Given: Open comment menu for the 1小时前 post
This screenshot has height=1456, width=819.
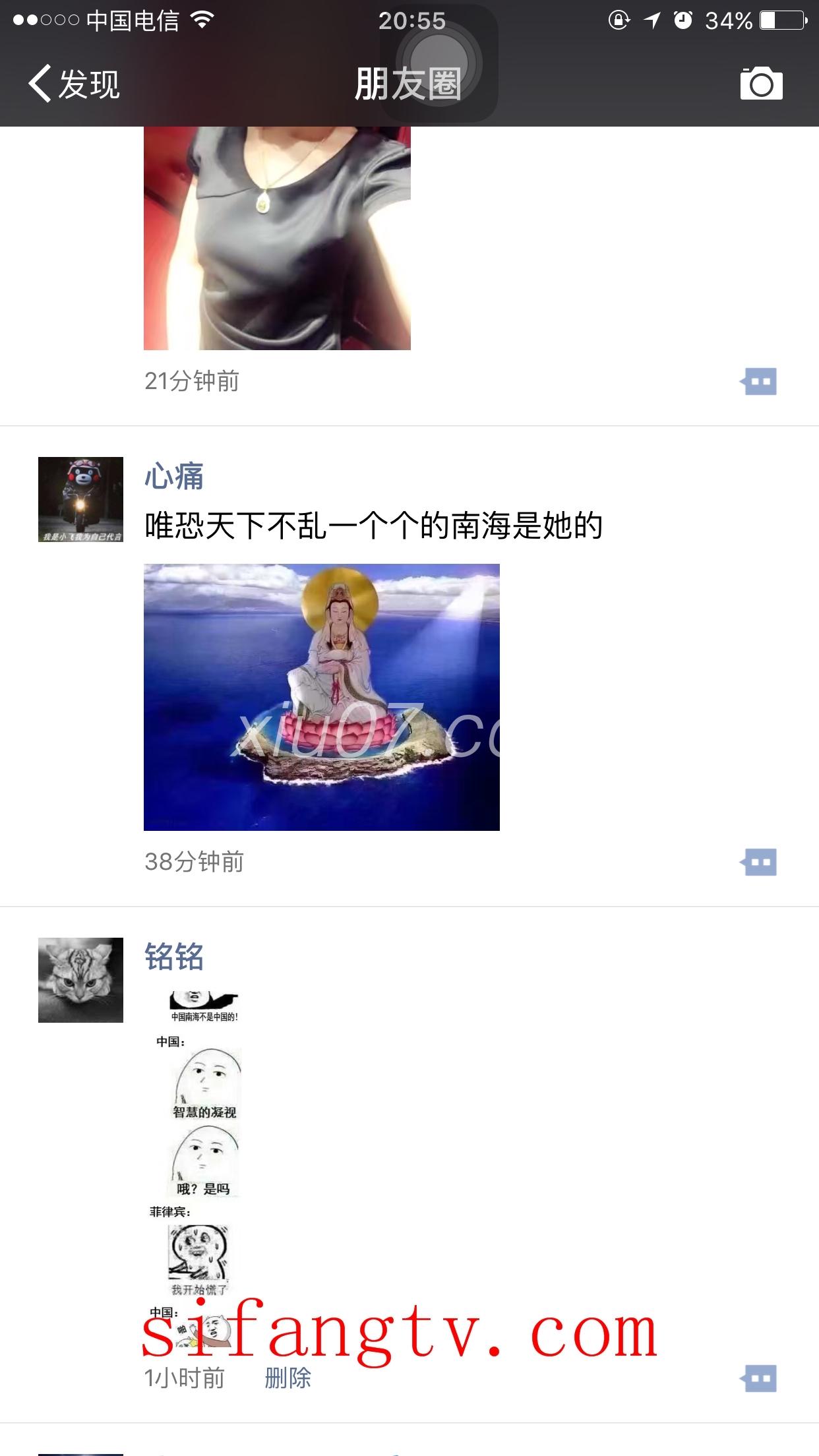Looking at the screenshot, I should [x=758, y=1378].
